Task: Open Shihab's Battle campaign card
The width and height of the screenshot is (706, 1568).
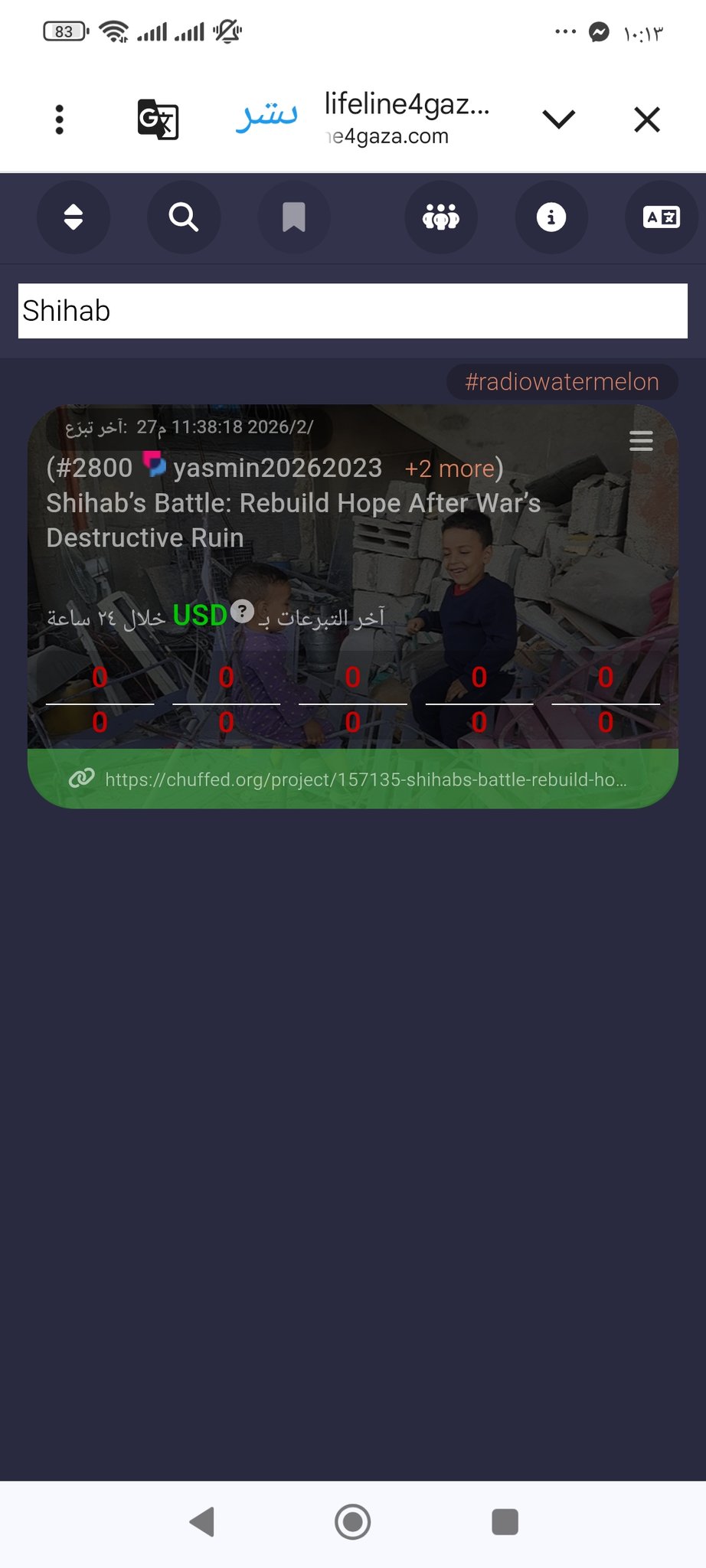Action: pyautogui.click(x=293, y=521)
